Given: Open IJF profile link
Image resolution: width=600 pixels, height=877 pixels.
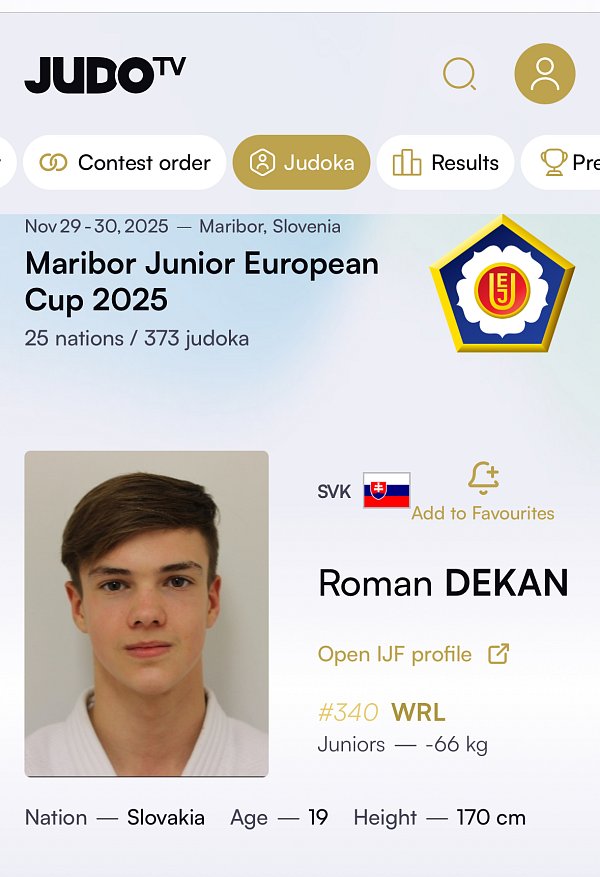Looking at the screenshot, I should pos(413,654).
